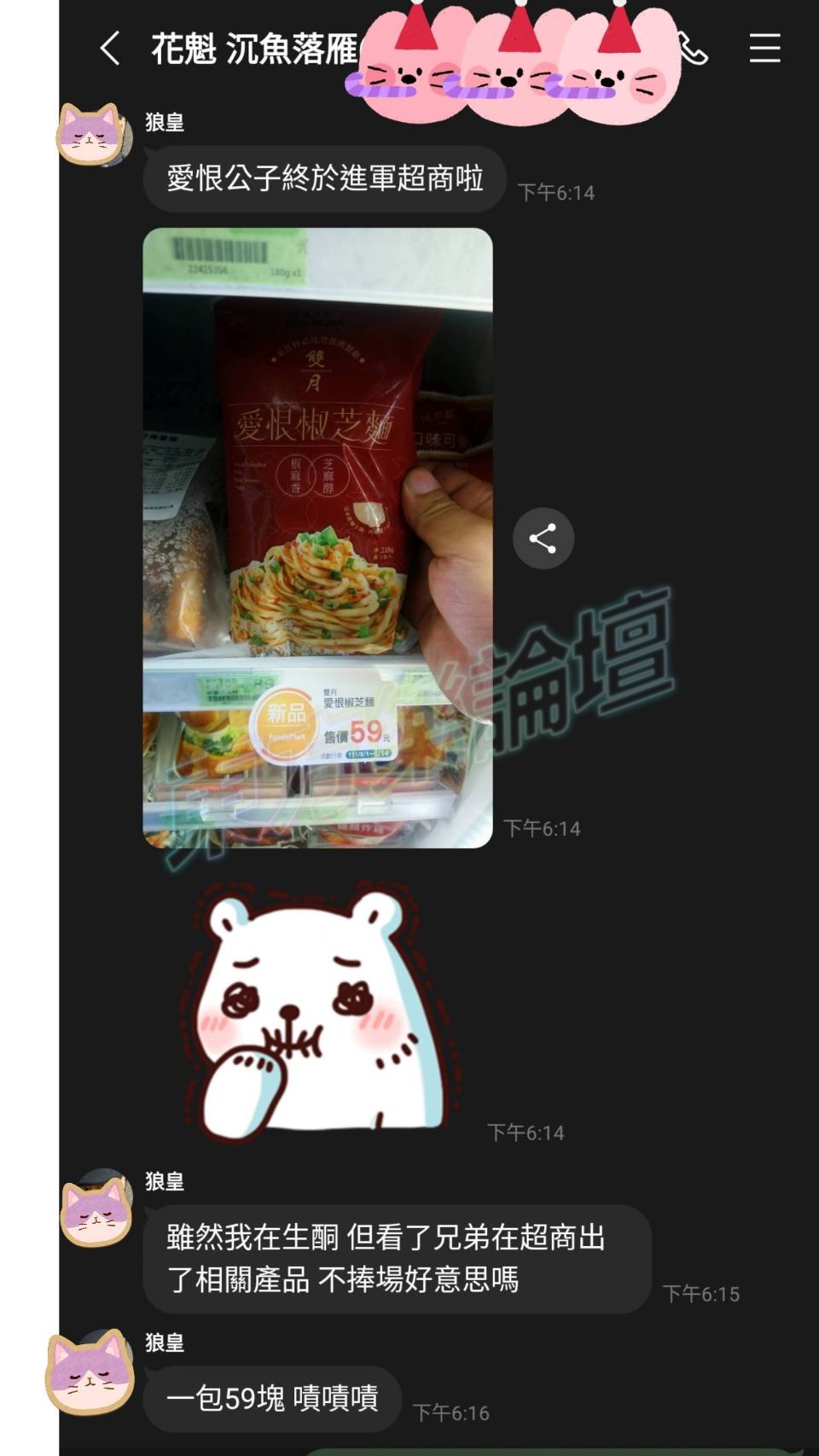
Task: Start a voice call from header
Action: (x=694, y=51)
